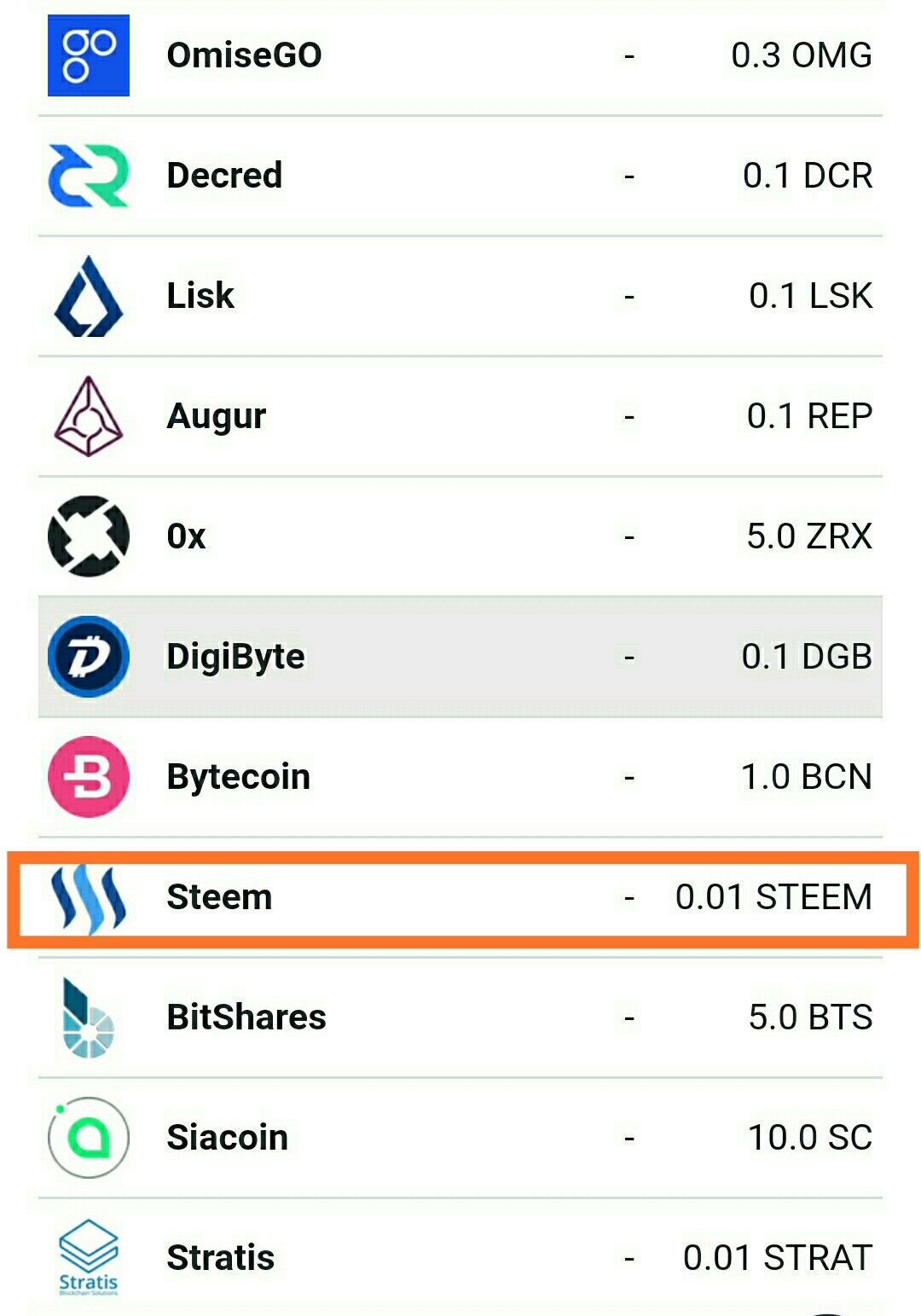Select Decred from the list

[x=460, y=176]
